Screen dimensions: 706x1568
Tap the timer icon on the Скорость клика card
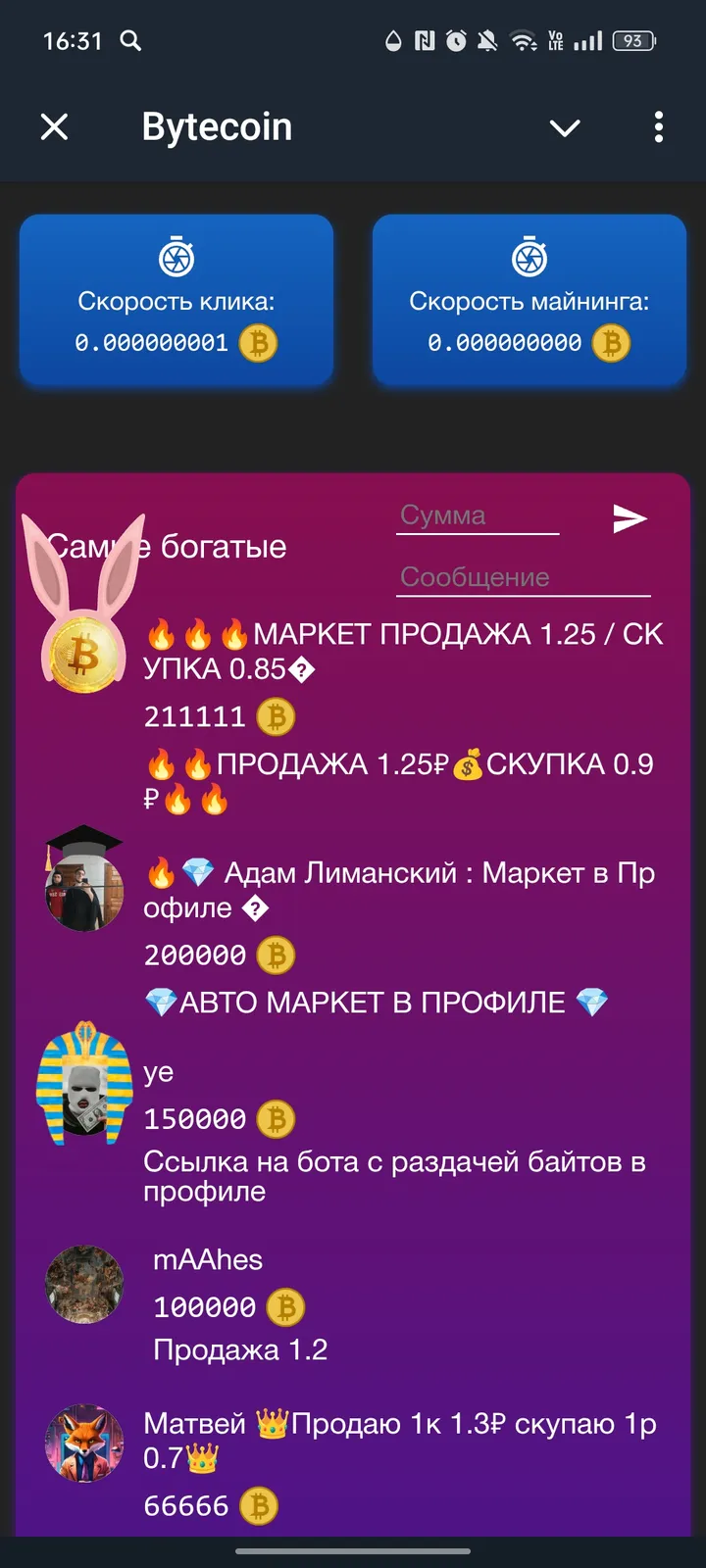pyautogui.click(x=175, y=259)
